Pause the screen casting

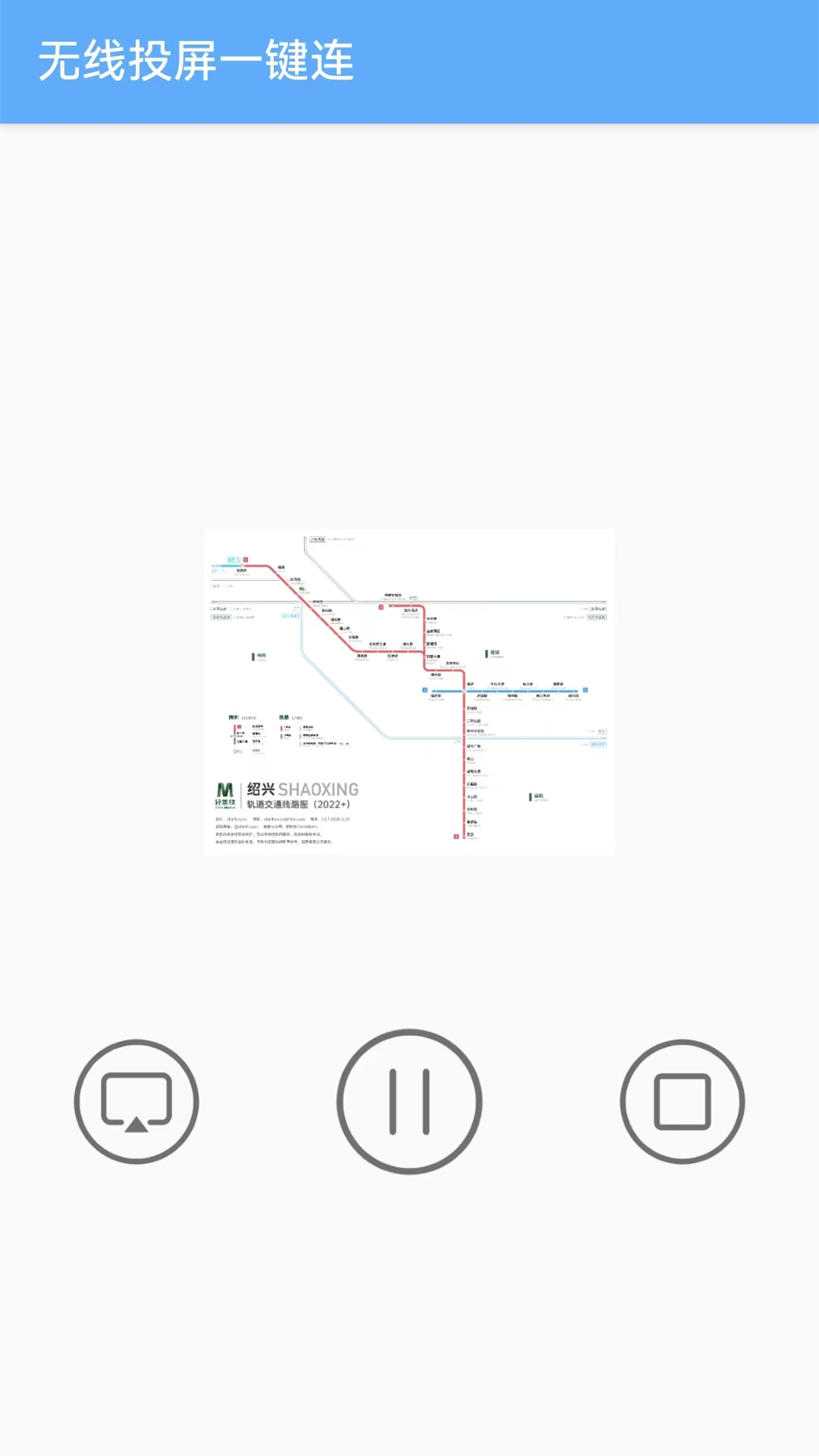[x=409, y=1101]
